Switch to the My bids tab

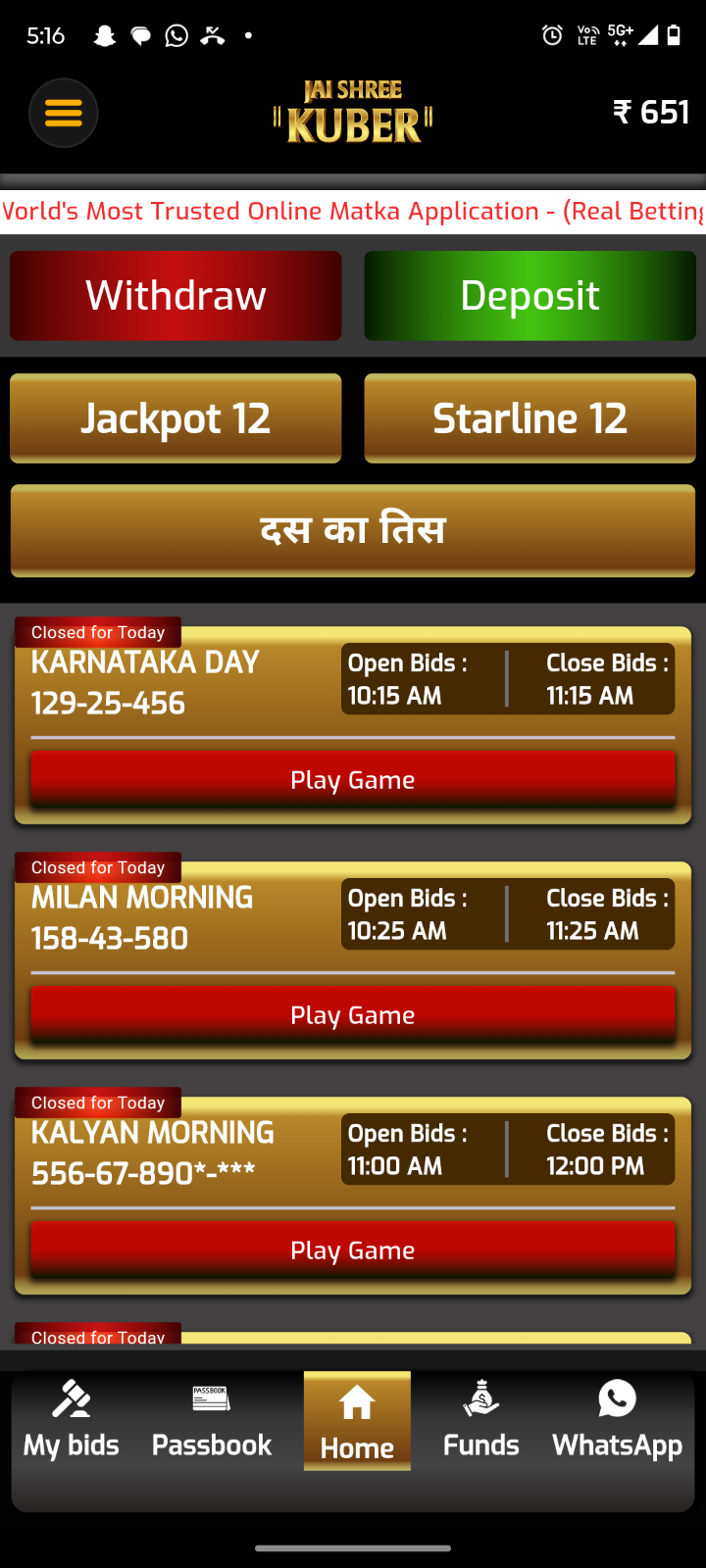pyautogui.click(x=72, y=1421)
